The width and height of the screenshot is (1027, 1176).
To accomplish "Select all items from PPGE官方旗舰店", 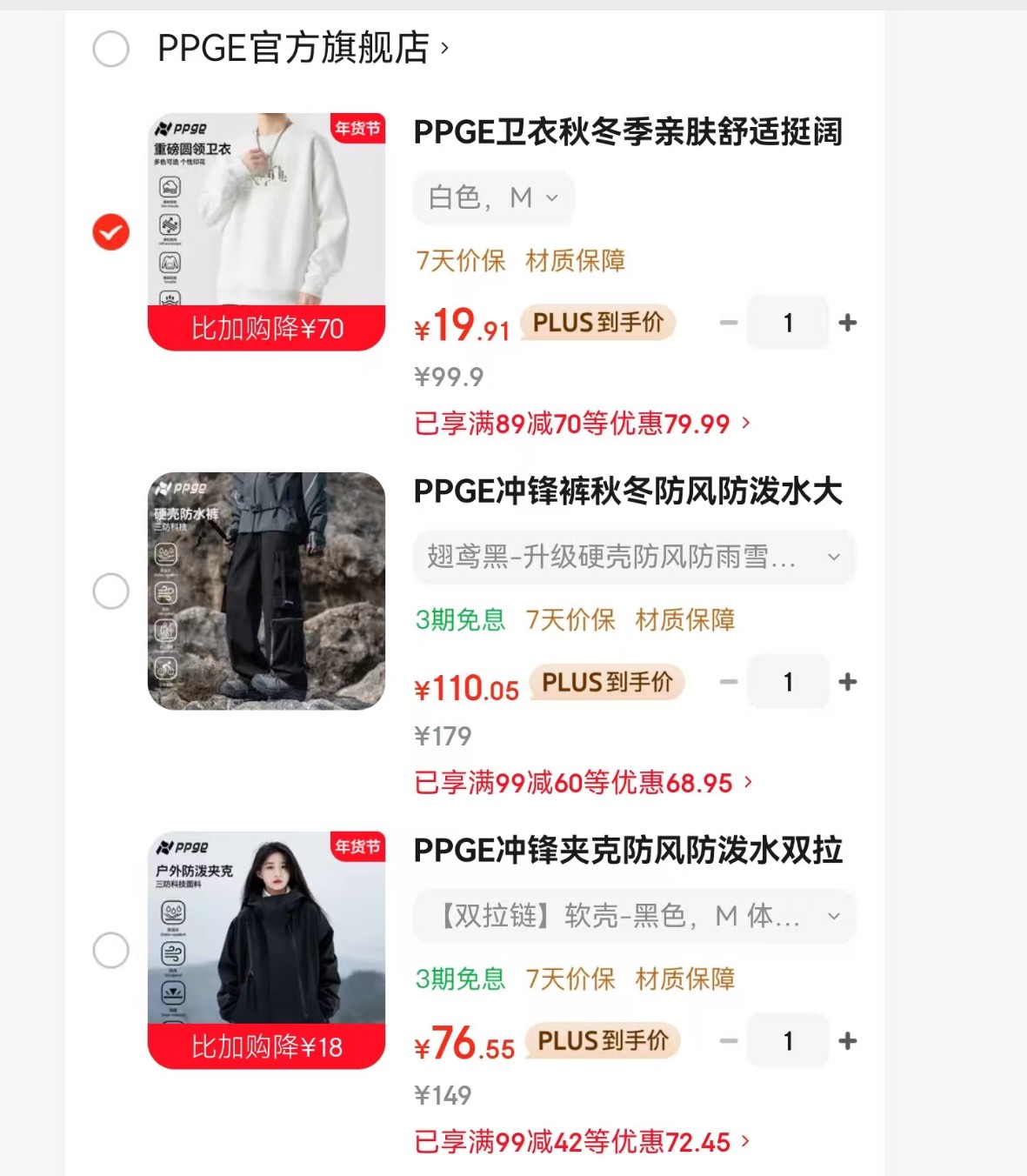I will point(111,49).
